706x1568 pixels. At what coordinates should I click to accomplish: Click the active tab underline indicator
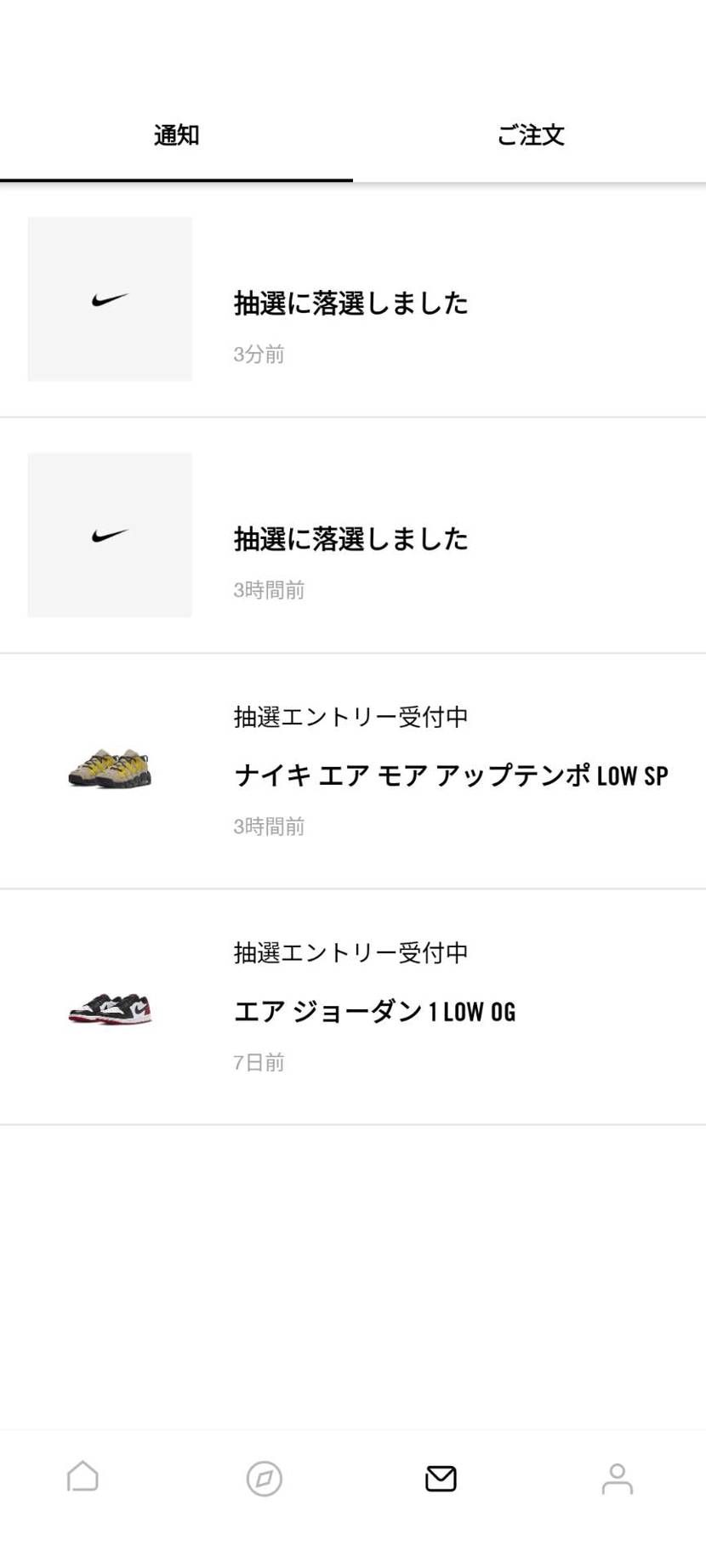pyautogui.click(x=176, y=180)
